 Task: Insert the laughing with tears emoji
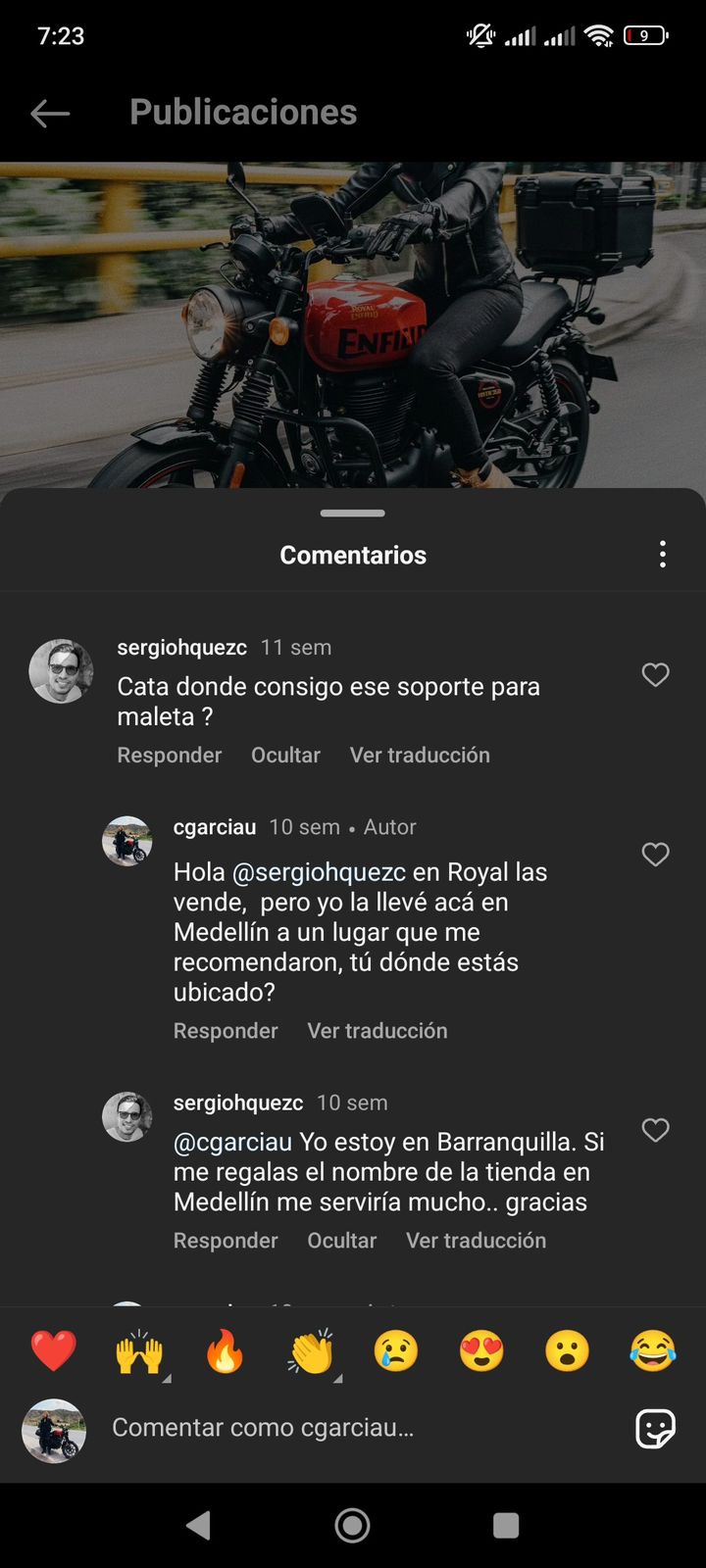[x=653, y=1351]
